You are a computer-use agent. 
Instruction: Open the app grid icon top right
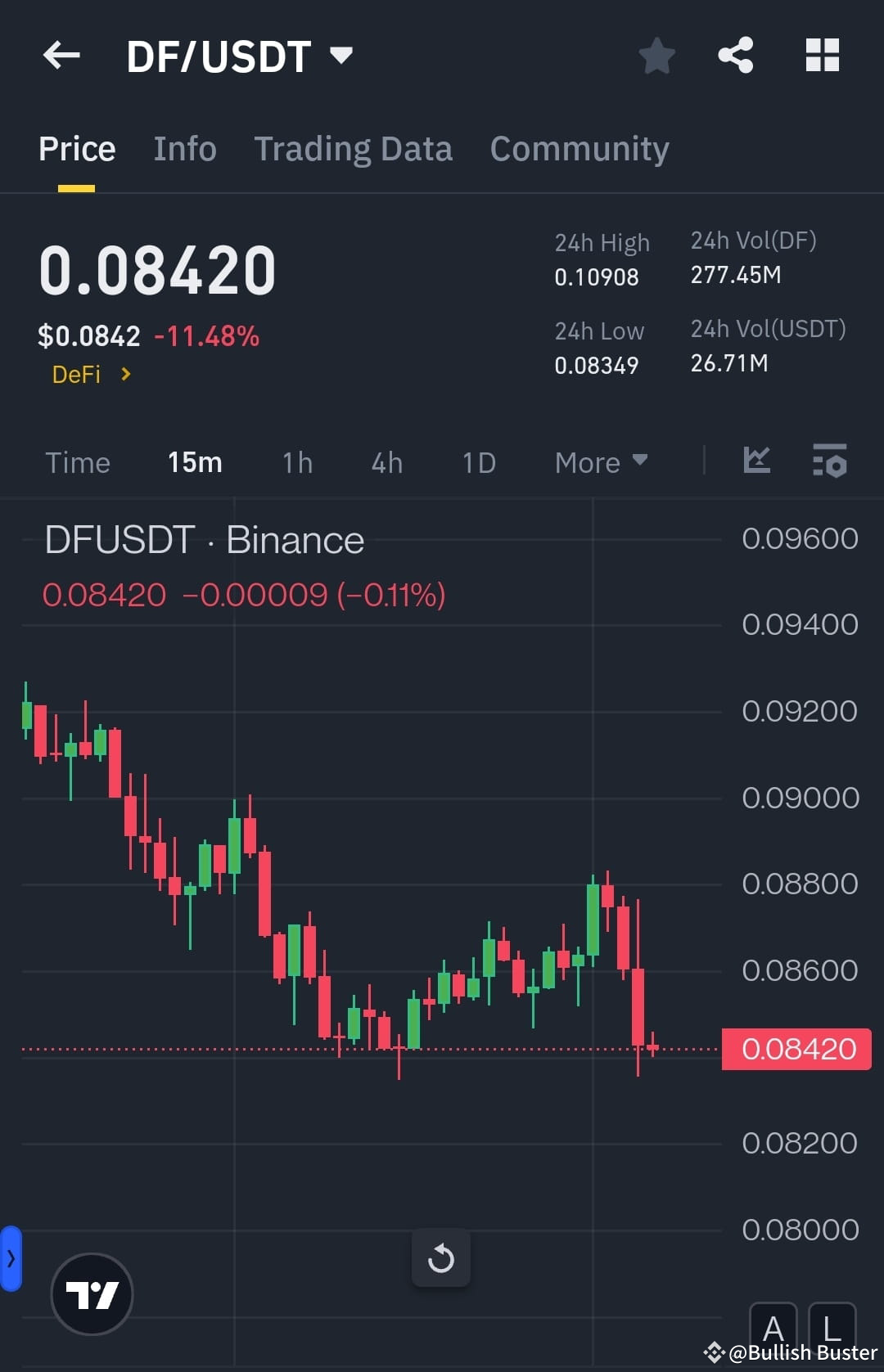[x=822, y=55]
